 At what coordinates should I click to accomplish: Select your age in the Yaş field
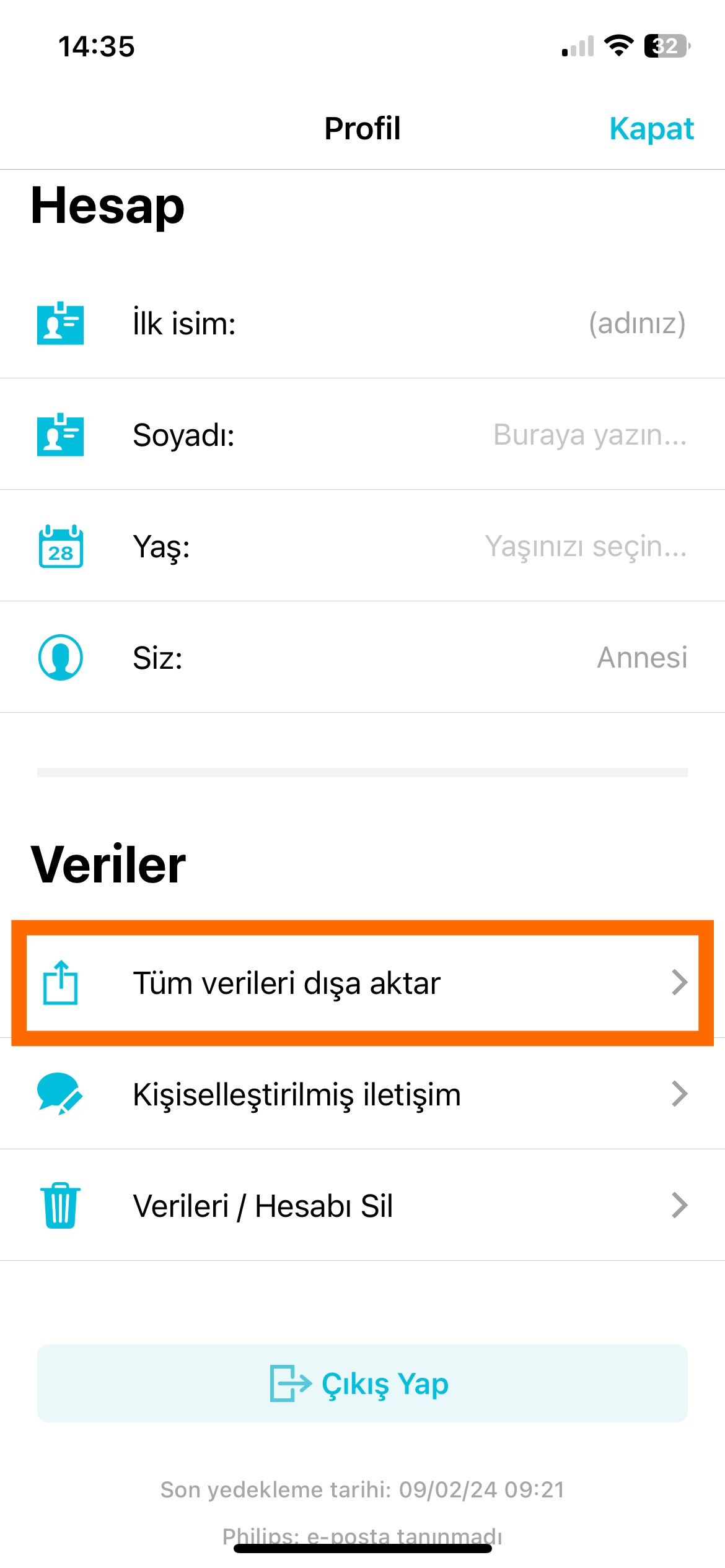[585, 546]
